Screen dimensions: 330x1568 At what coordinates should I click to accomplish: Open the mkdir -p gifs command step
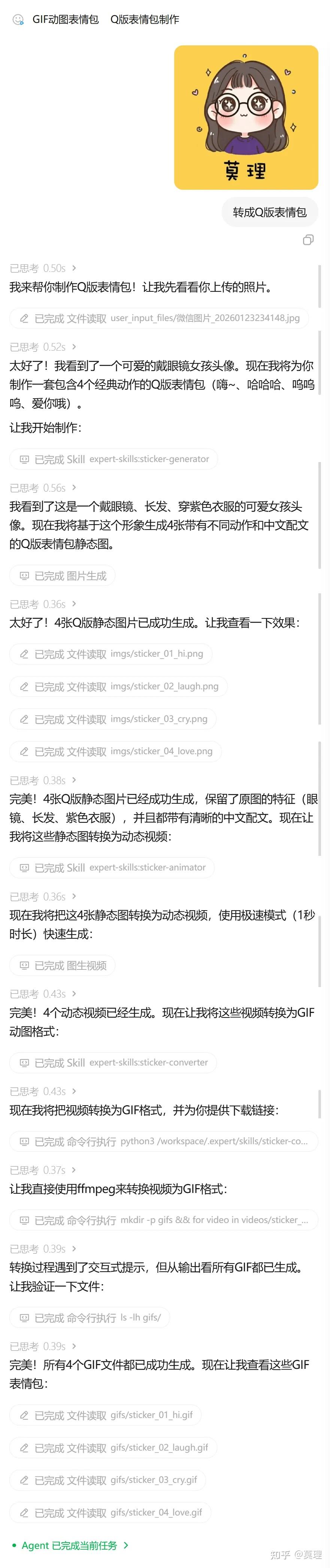coord(163,1219)
